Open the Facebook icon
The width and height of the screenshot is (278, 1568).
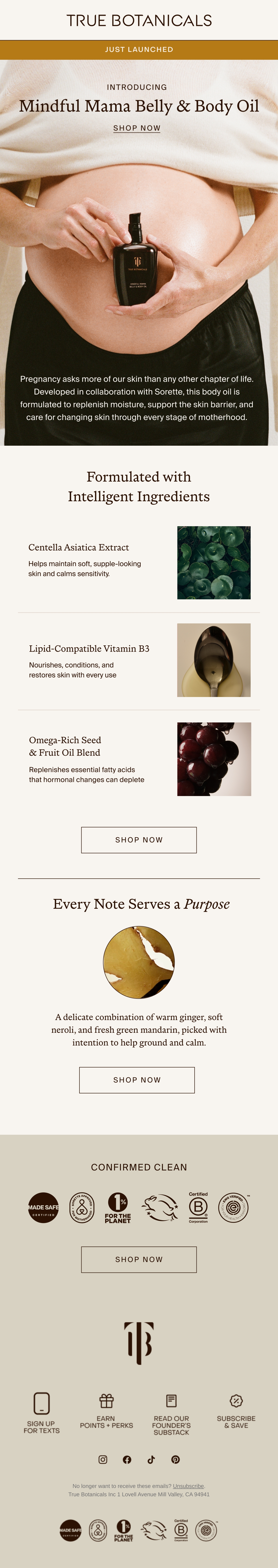click(127, 1460)
